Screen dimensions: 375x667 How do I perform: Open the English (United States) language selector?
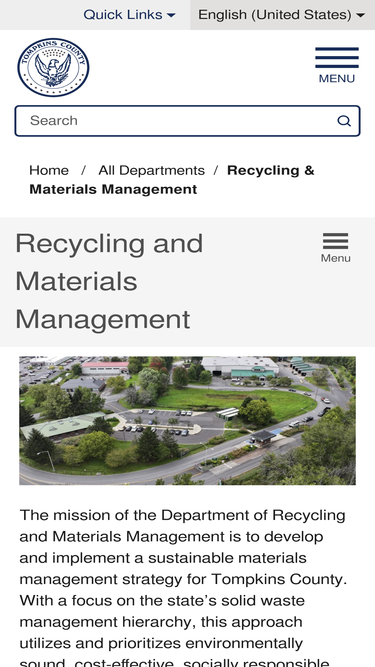281,15
